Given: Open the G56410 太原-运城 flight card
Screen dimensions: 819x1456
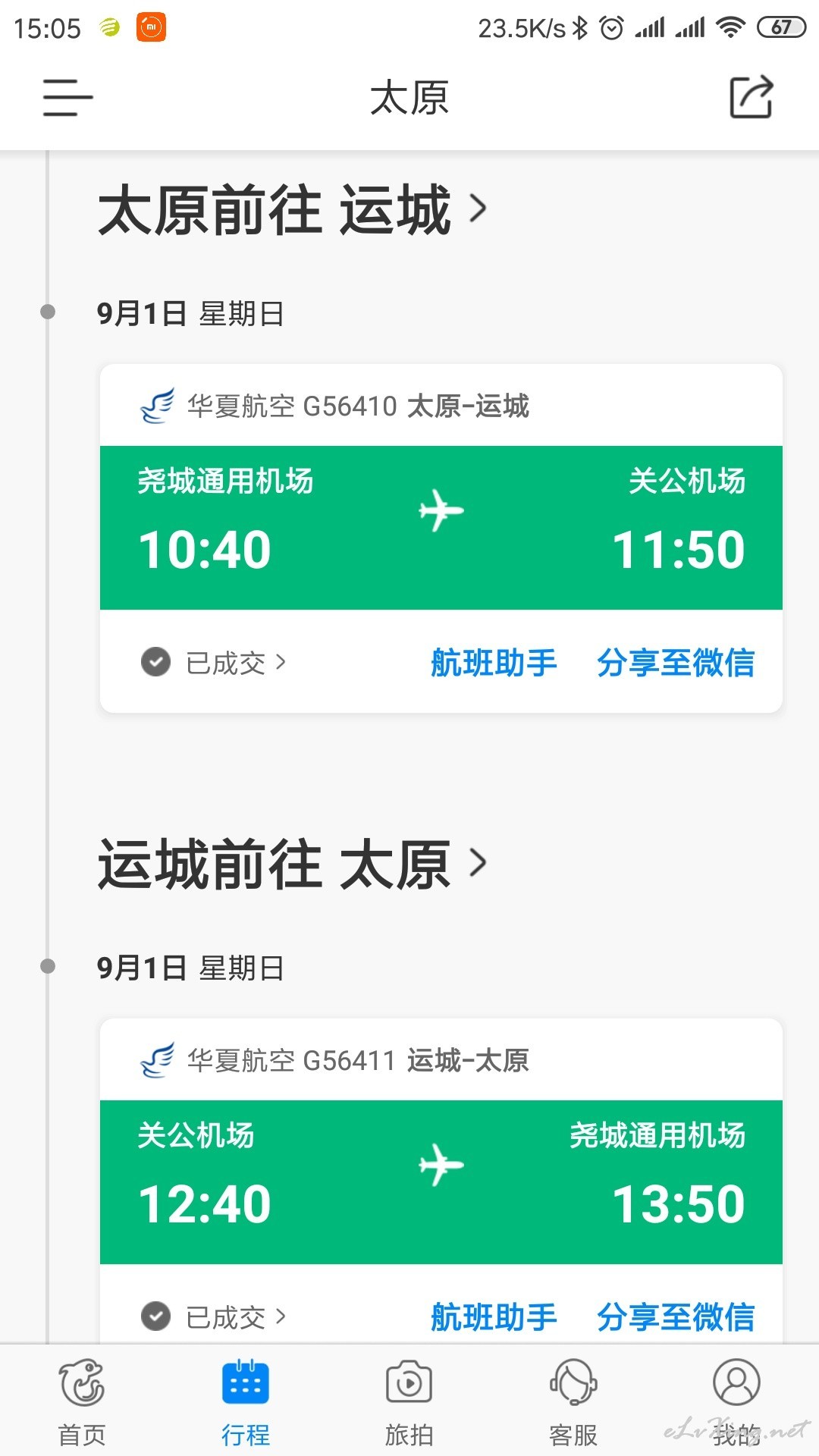Looking at the screenshot, I should [441, 528].
